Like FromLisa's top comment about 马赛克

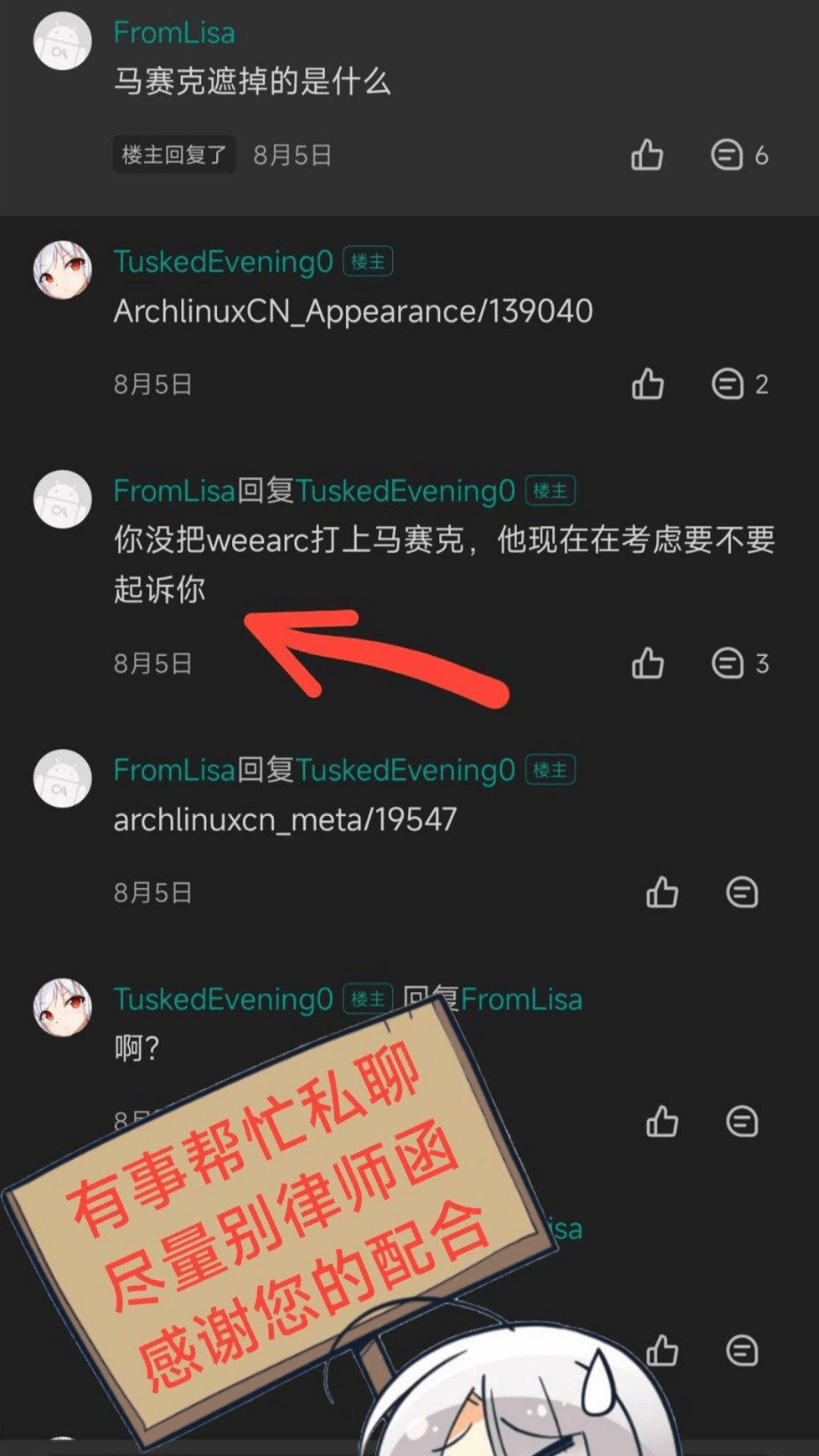click(645, 155)
